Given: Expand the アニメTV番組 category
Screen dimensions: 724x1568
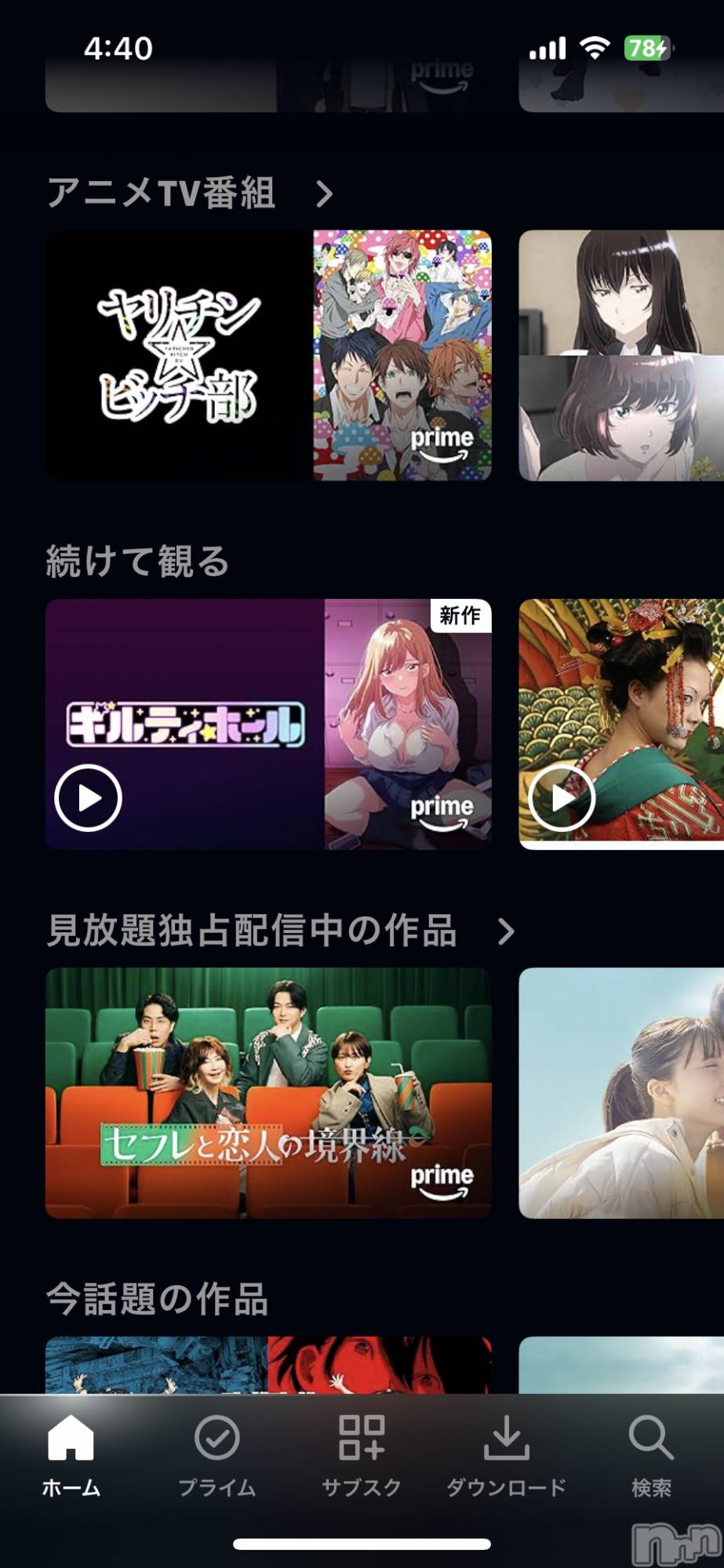Looking at the screenshot, I should pyautogui.click(x=324, y=194).
